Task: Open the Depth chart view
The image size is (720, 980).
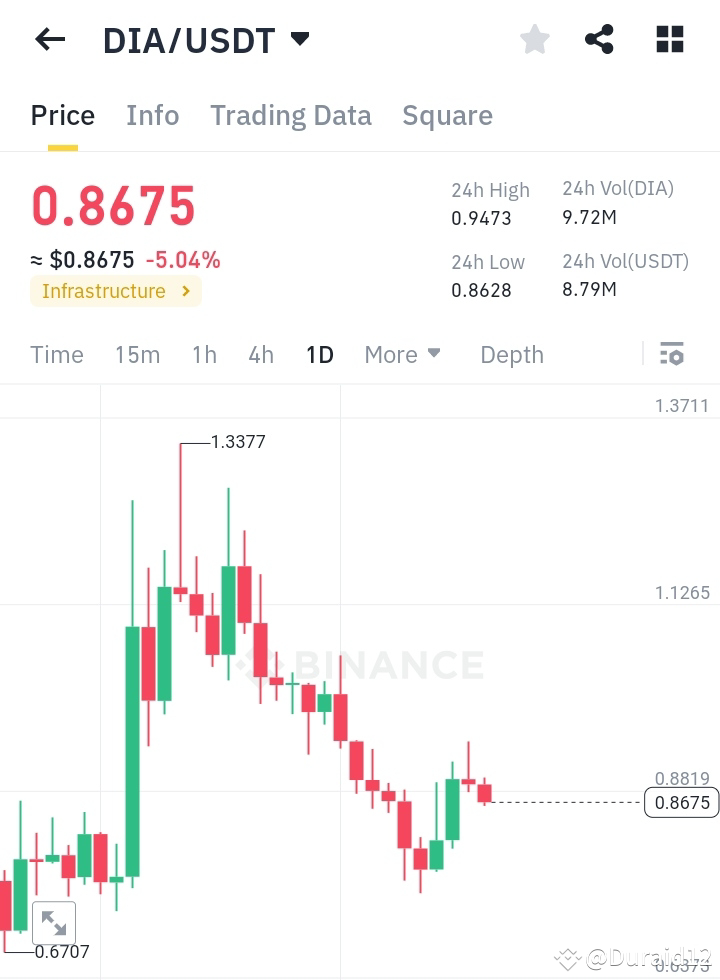Action: pyautogui.click(x=511, y=354)
